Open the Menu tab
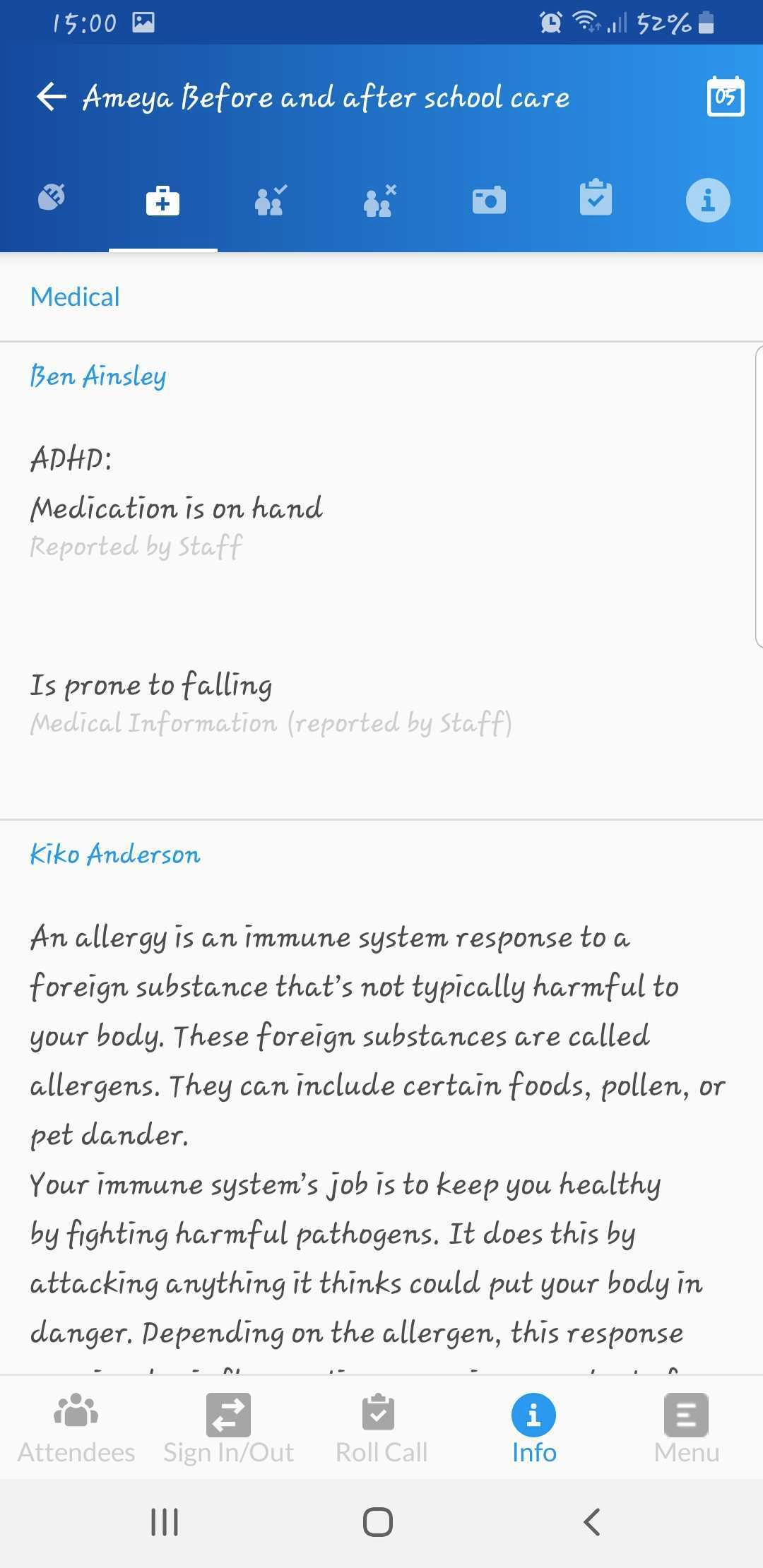The image size is (763, 1568). 687,1428
